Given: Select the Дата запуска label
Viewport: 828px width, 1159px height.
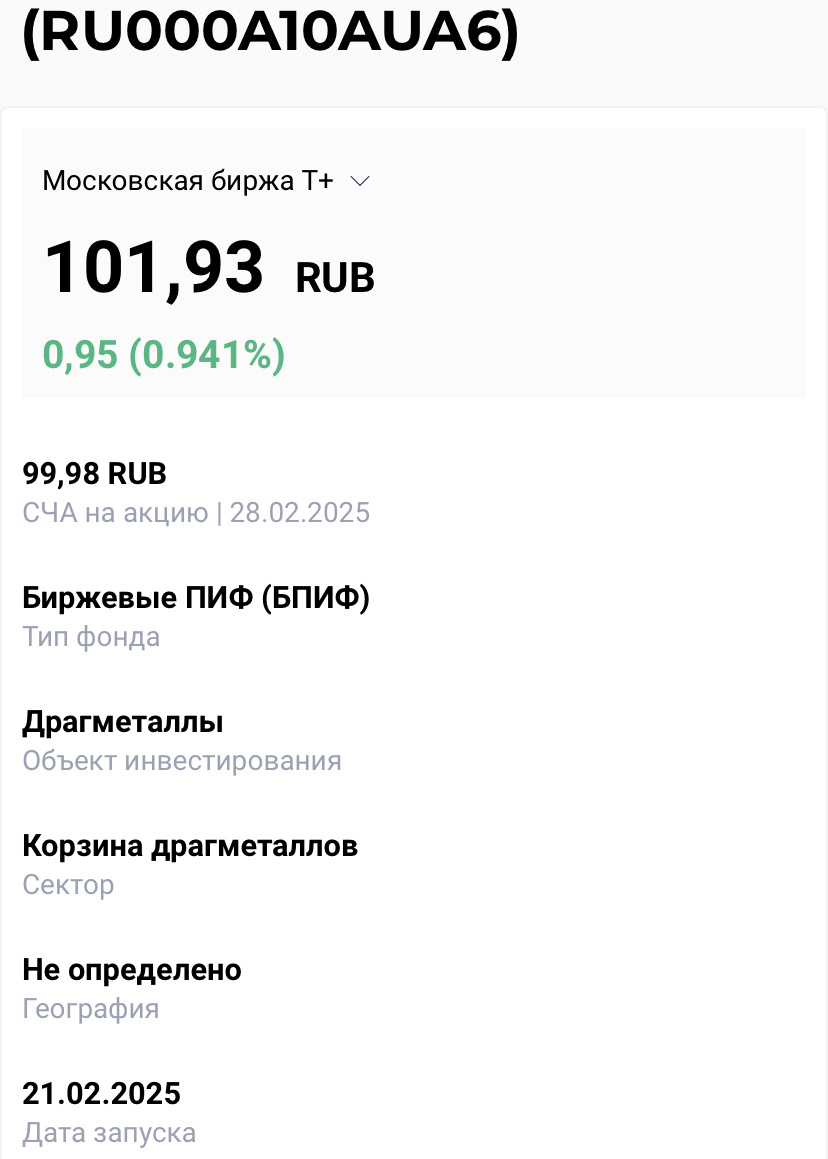Looking at the screenshot, I should 109,1132.
